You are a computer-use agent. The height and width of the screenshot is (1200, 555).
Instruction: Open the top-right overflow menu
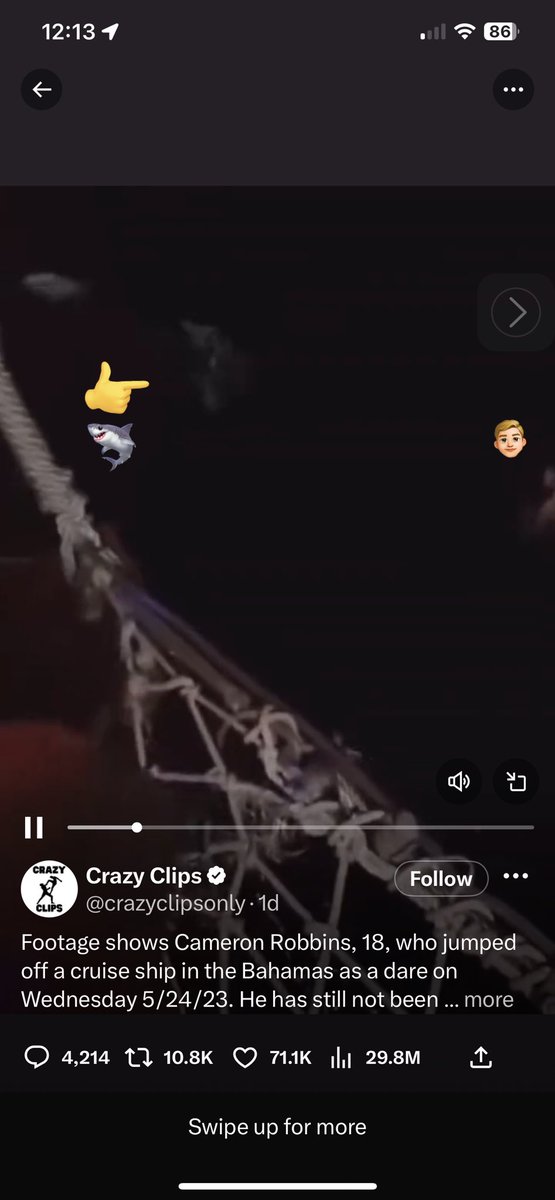click(x=513, y=90)
